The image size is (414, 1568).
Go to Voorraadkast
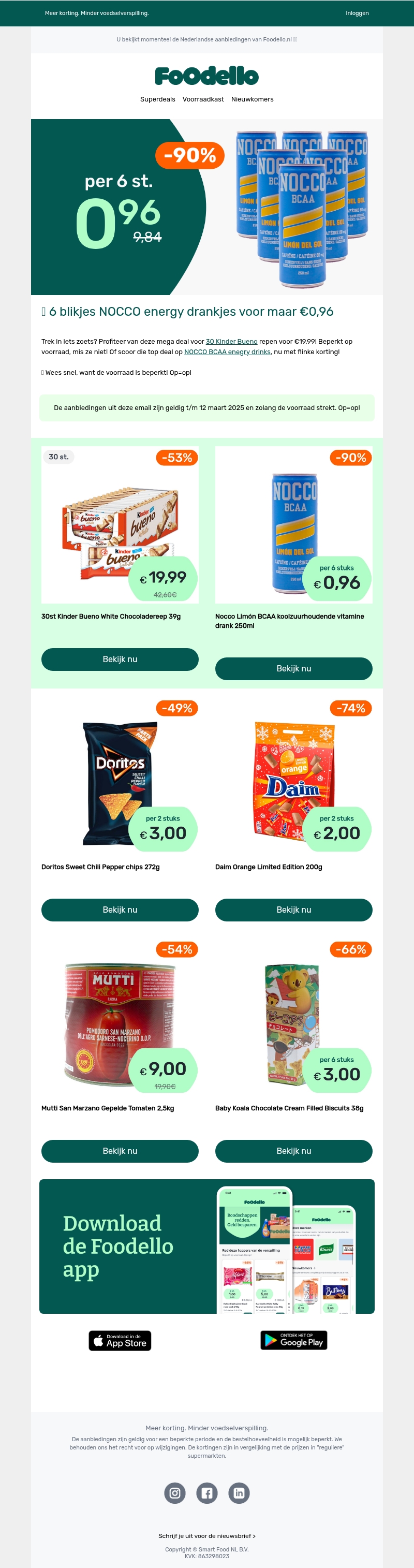tap(203, 99)
